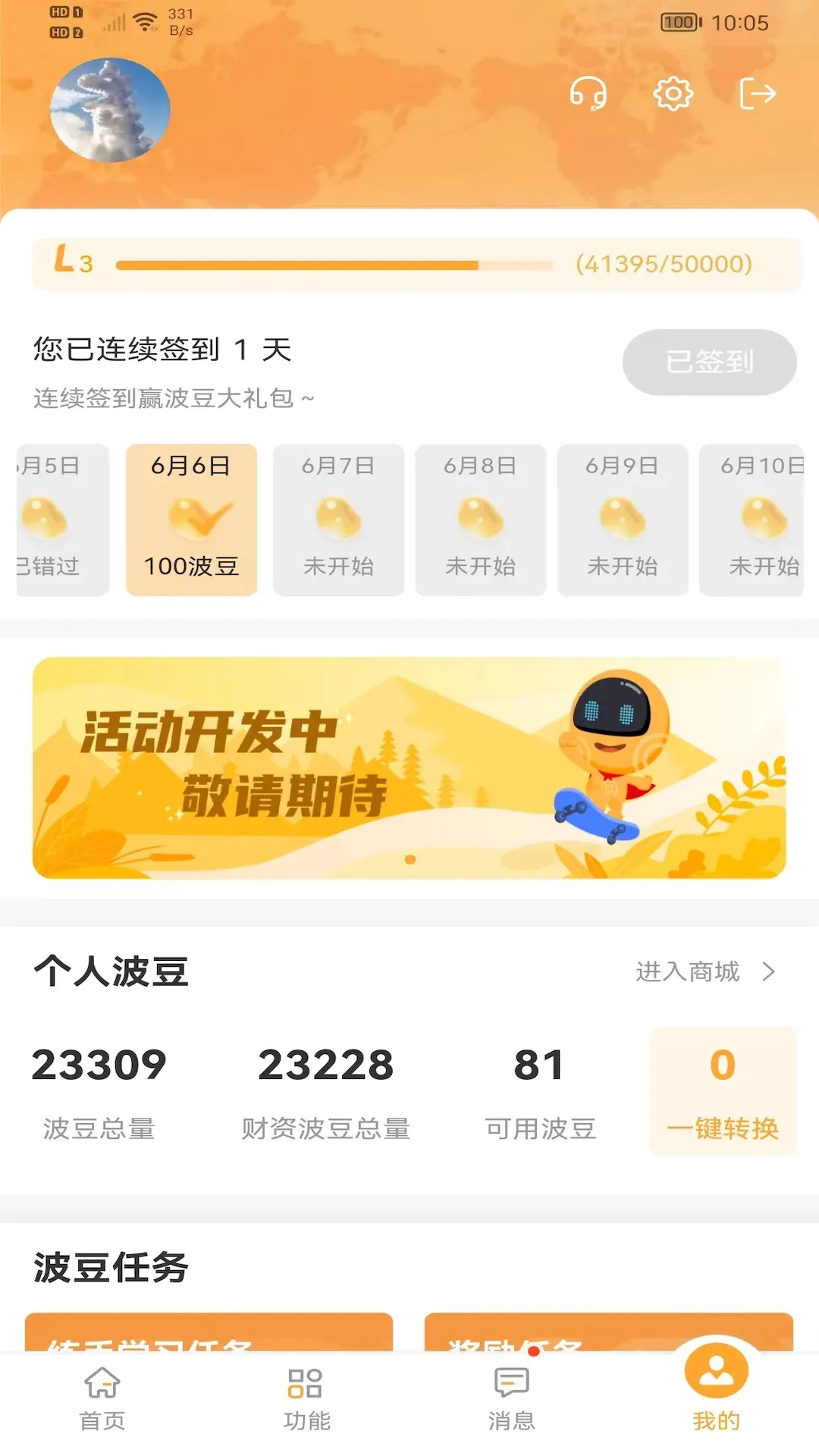Expand the 进入商城 chevron arrow
Image resolution: width=819 pixels, height=1456 pixels.
[x=769, y=971]
